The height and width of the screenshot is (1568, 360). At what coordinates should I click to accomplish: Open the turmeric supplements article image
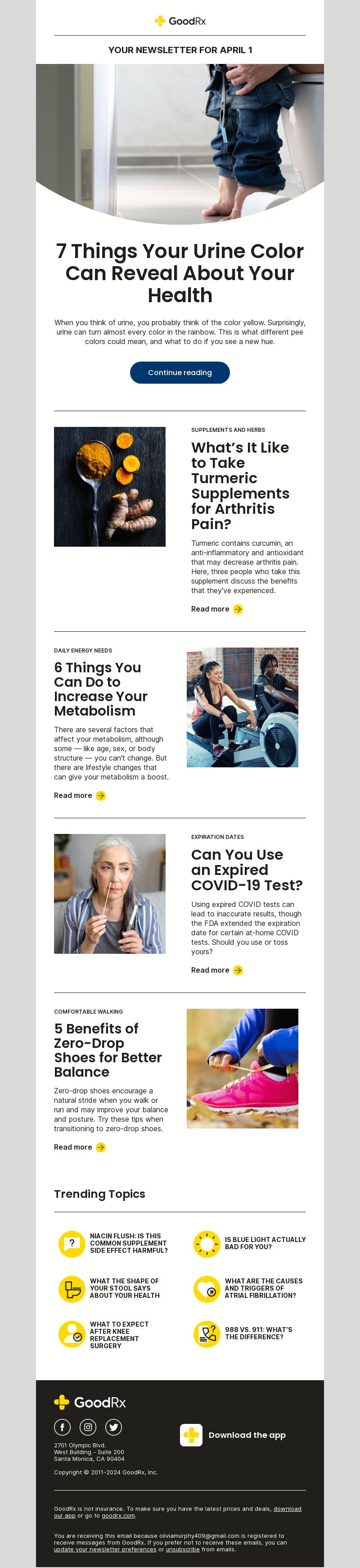point(109,486)
